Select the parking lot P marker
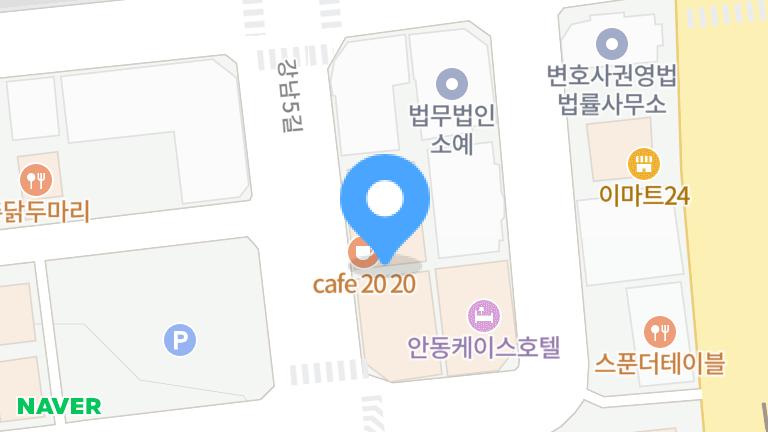This screenshot has height=432, width=768. (180, 339)
